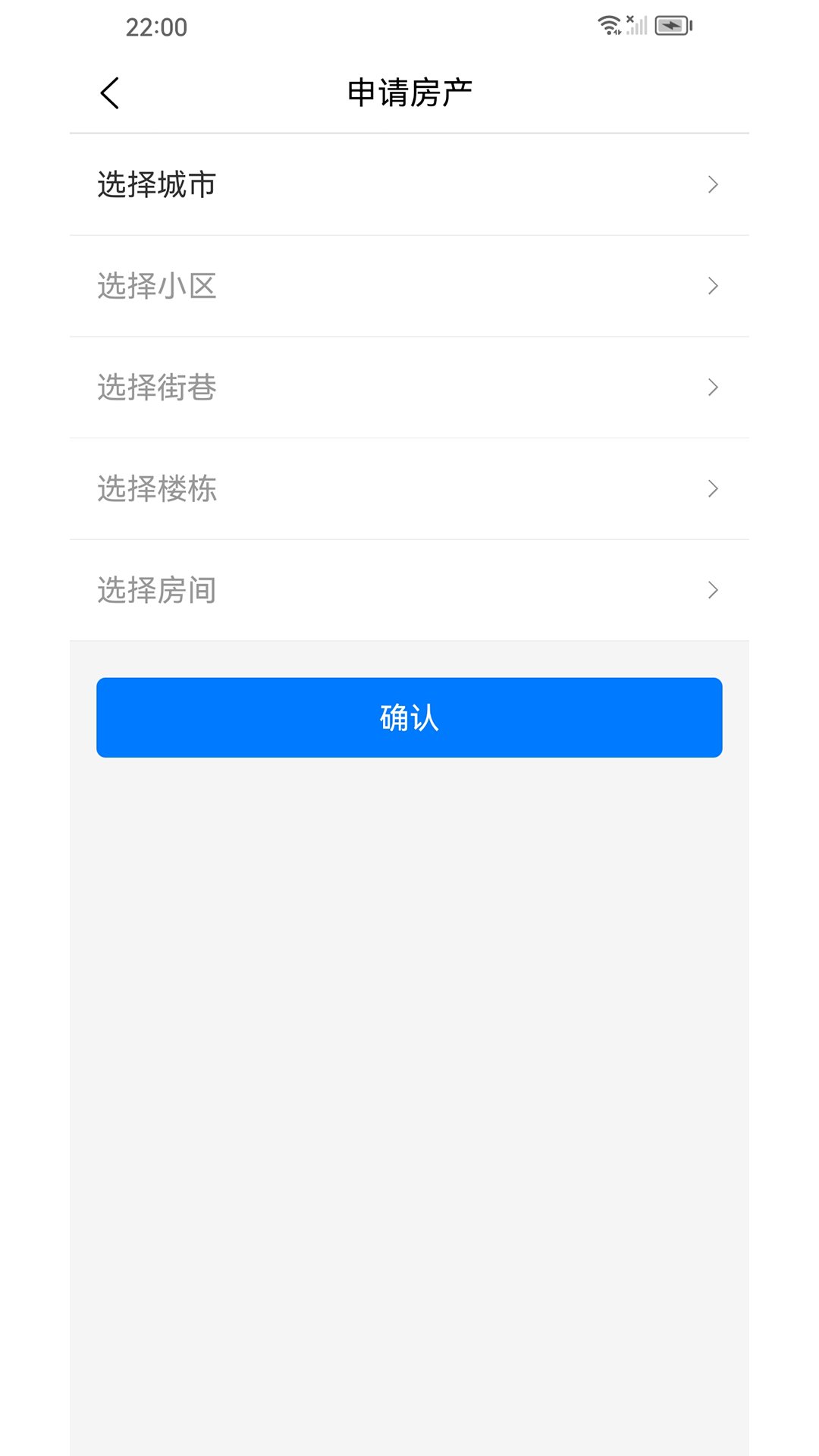Tap the back chevron beside 申请房产 title
This screenshot has height=1456, width=819.
tap(110, 93)
